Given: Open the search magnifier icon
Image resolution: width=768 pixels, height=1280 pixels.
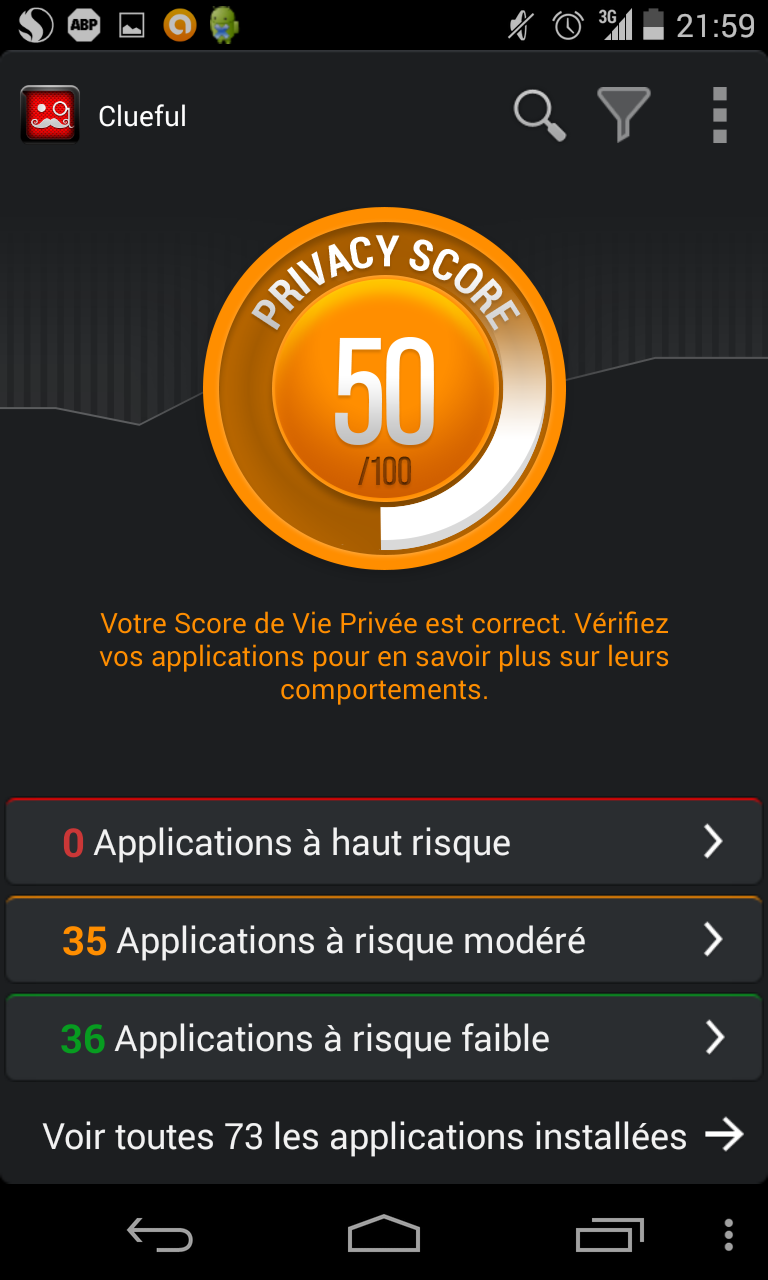Looking at the screenshot, I should tap(539, 116).
